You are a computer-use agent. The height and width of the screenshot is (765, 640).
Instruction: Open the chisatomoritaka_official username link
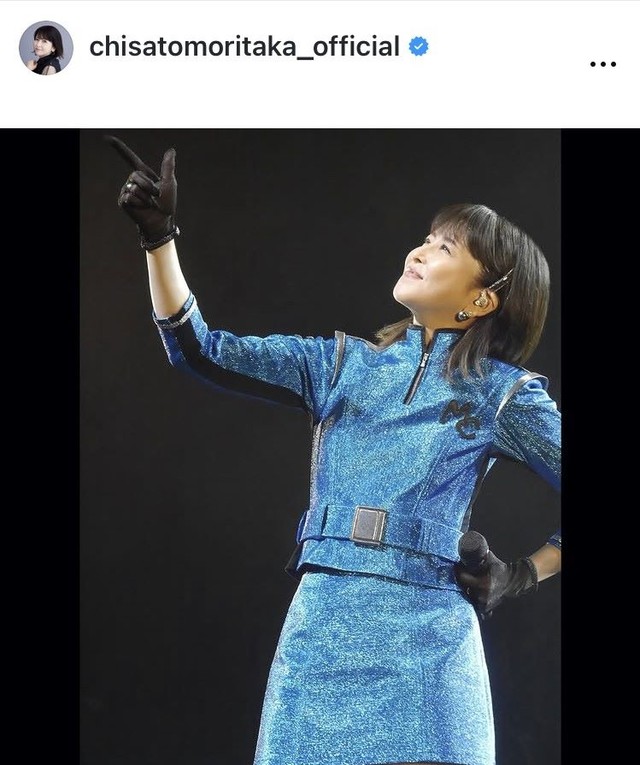(x=244, y=46)
